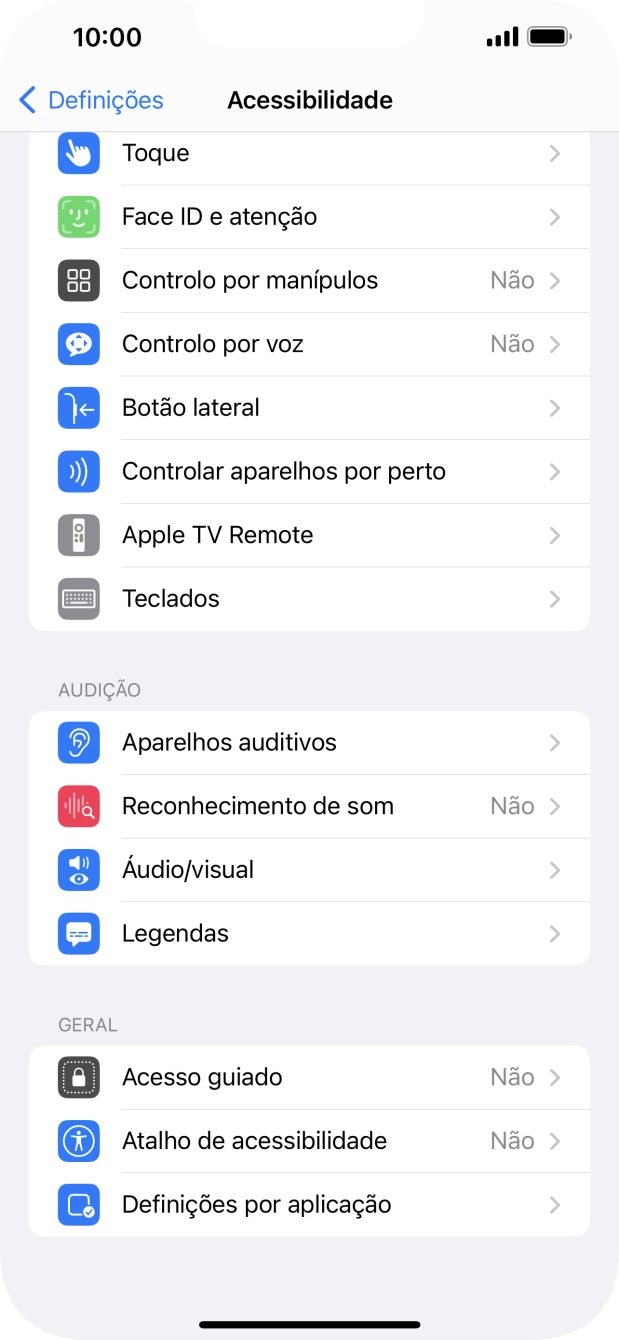
Task: Select the Teclados row
Action: click(309, 599)
